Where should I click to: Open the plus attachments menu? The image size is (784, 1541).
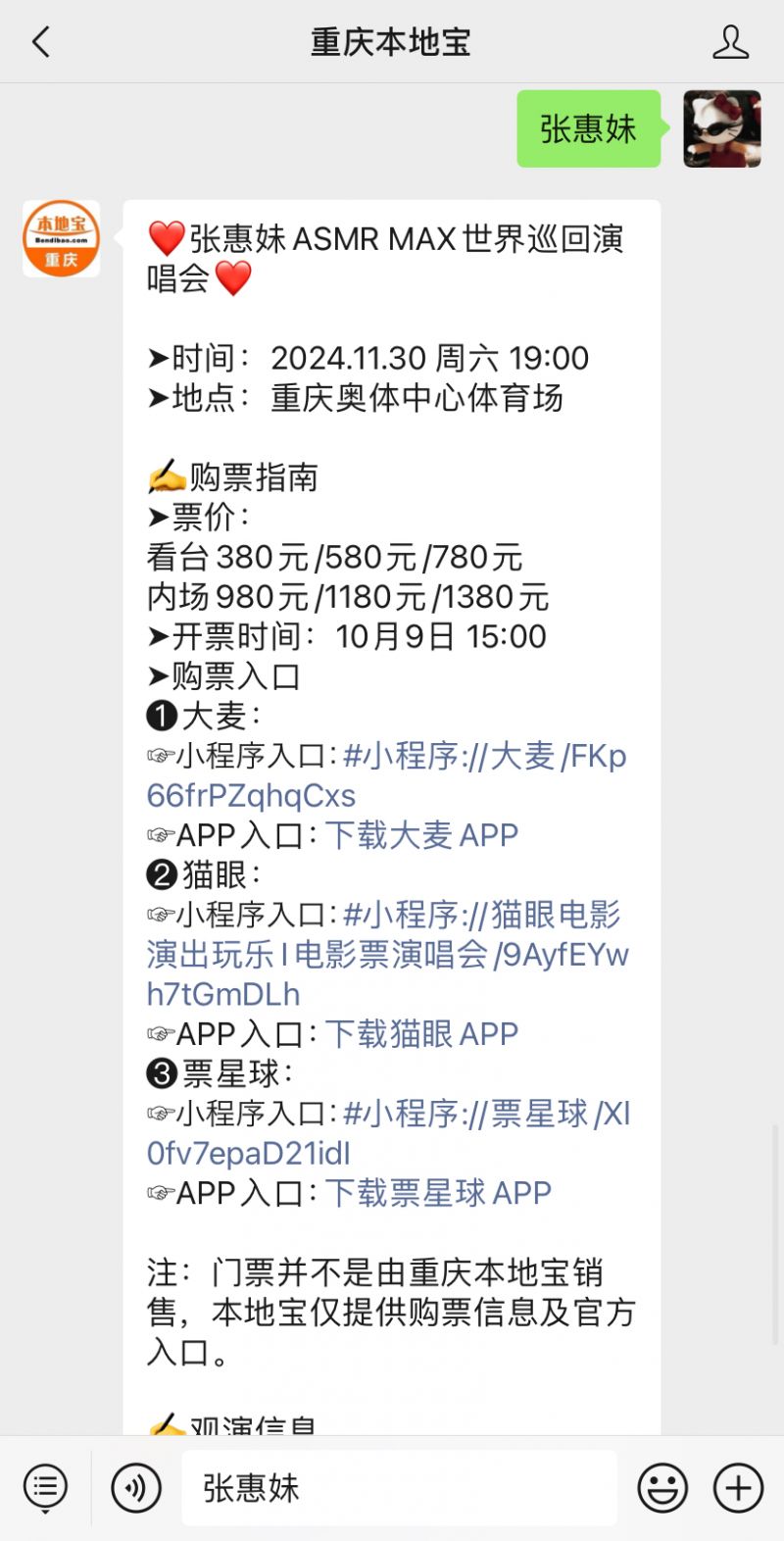pyautogui.click(x=738, y=1488)
